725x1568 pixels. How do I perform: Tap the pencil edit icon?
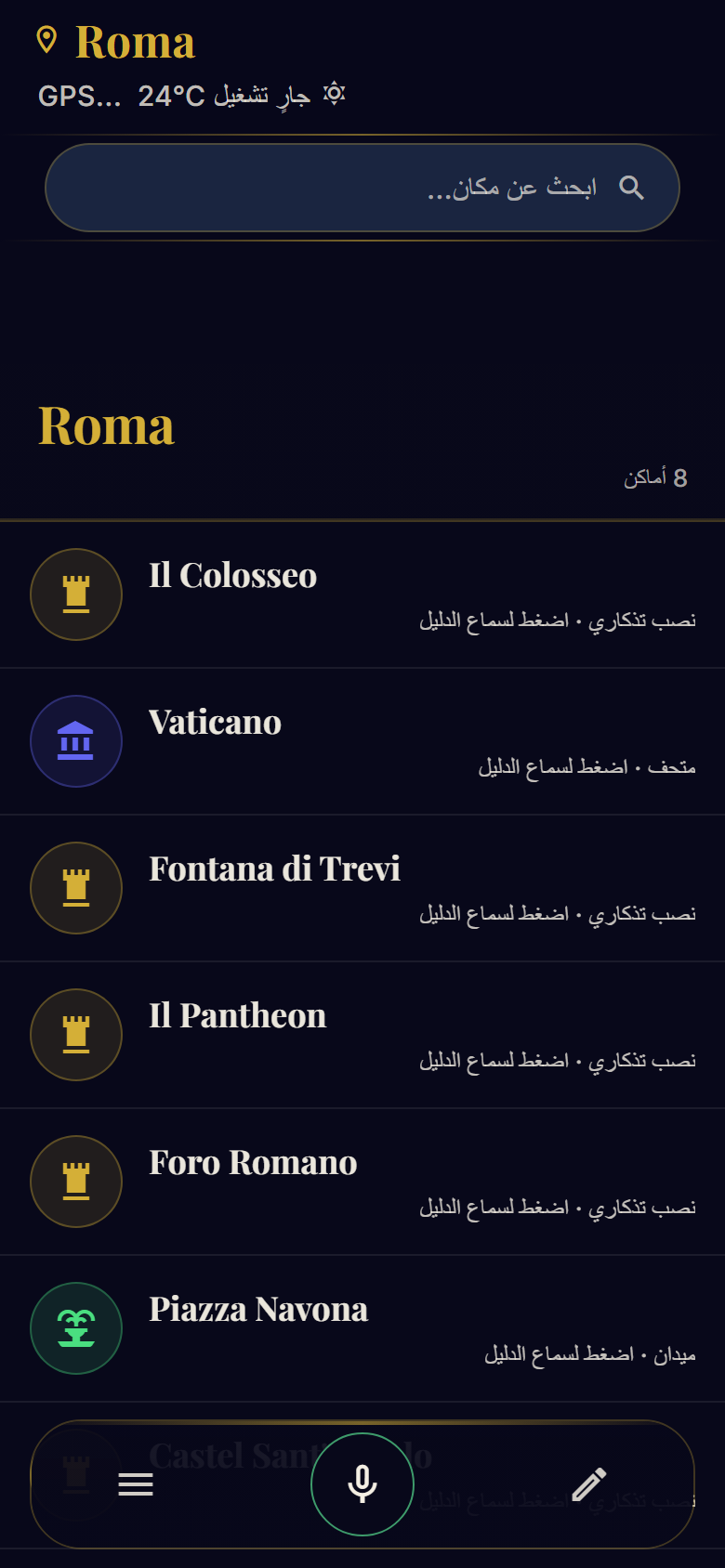[x=589, y=1484]
